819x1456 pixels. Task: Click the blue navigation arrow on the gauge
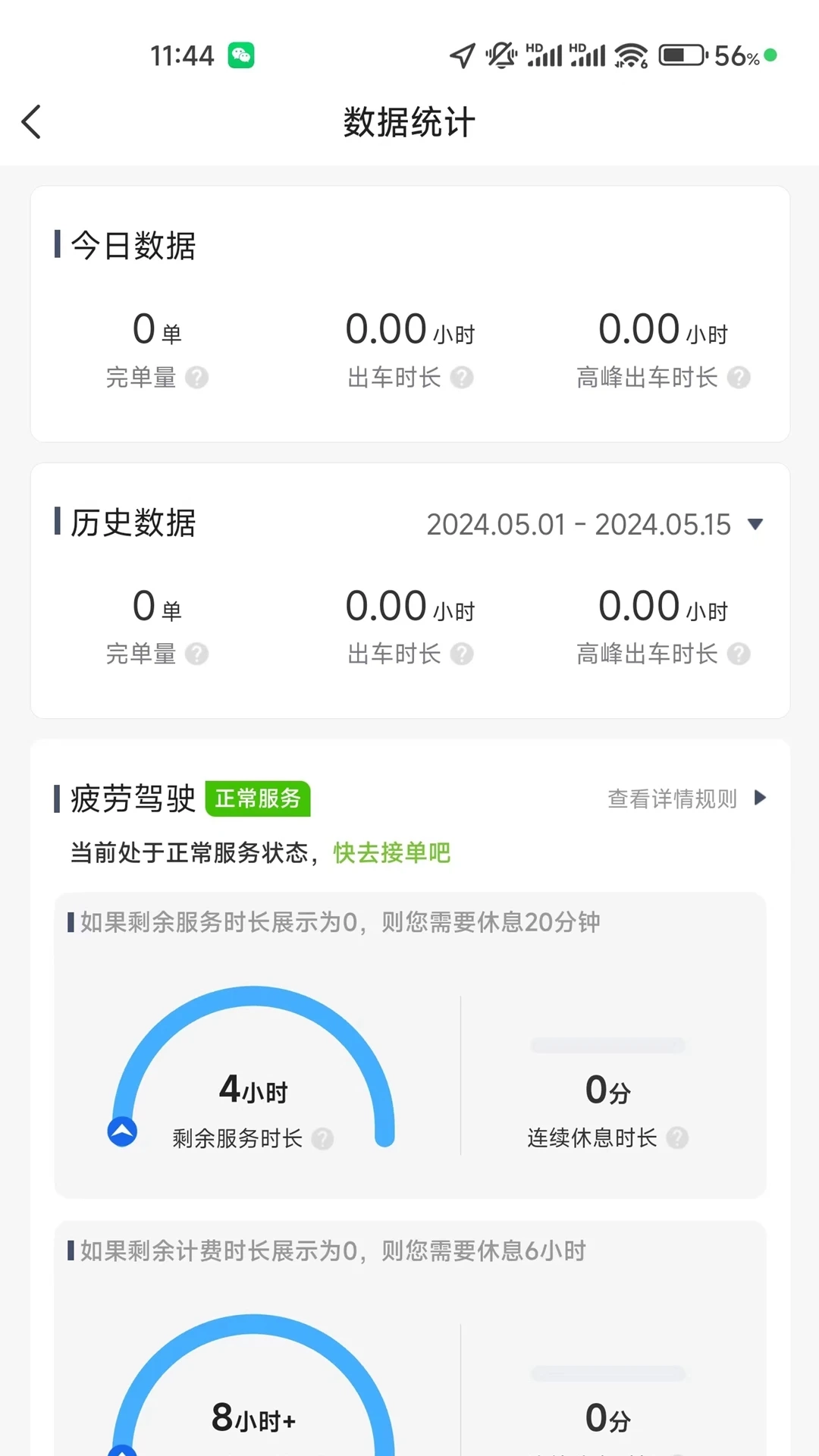[121, 1132]
